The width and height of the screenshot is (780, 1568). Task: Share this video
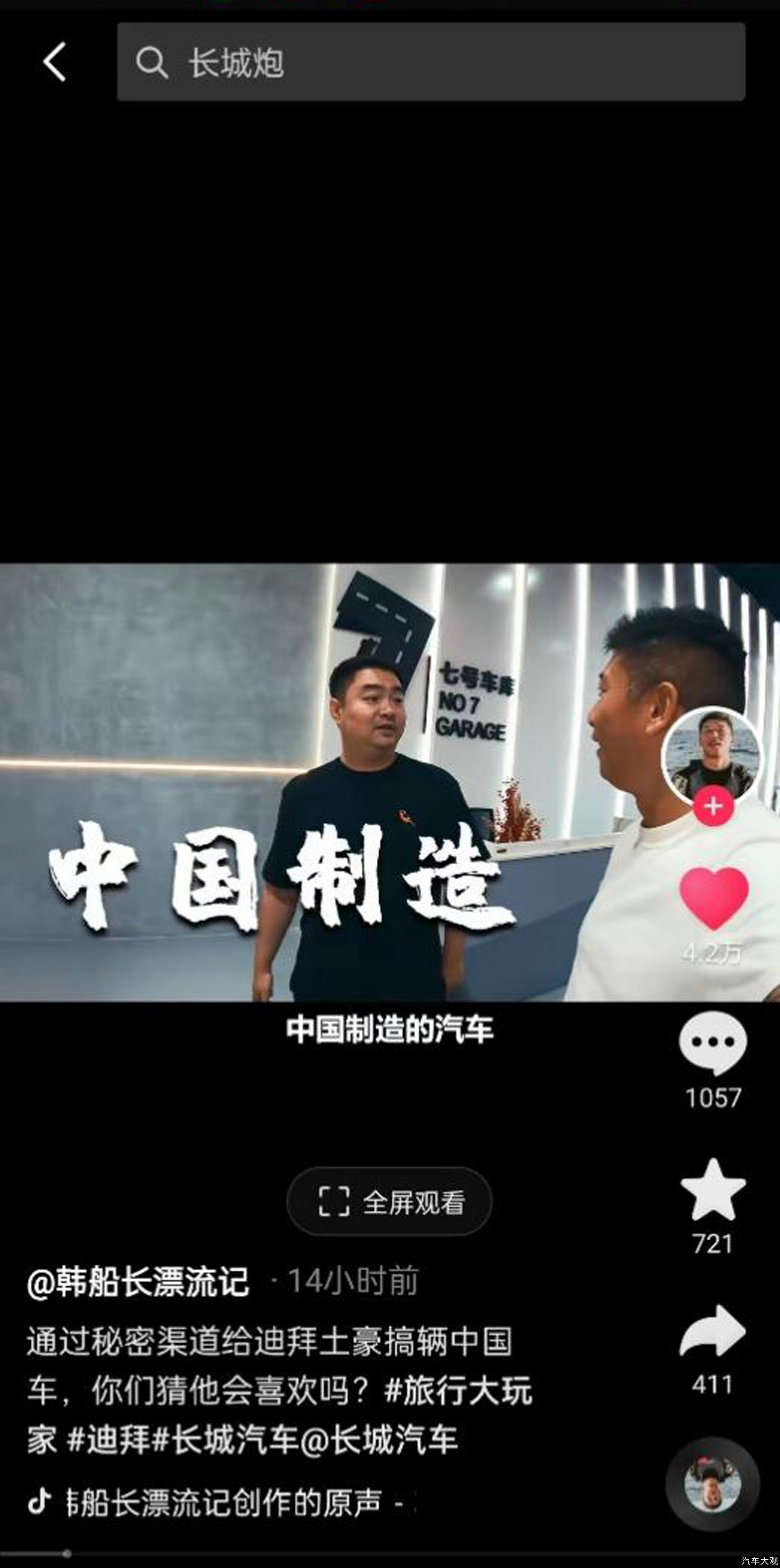click(712, 1331)
